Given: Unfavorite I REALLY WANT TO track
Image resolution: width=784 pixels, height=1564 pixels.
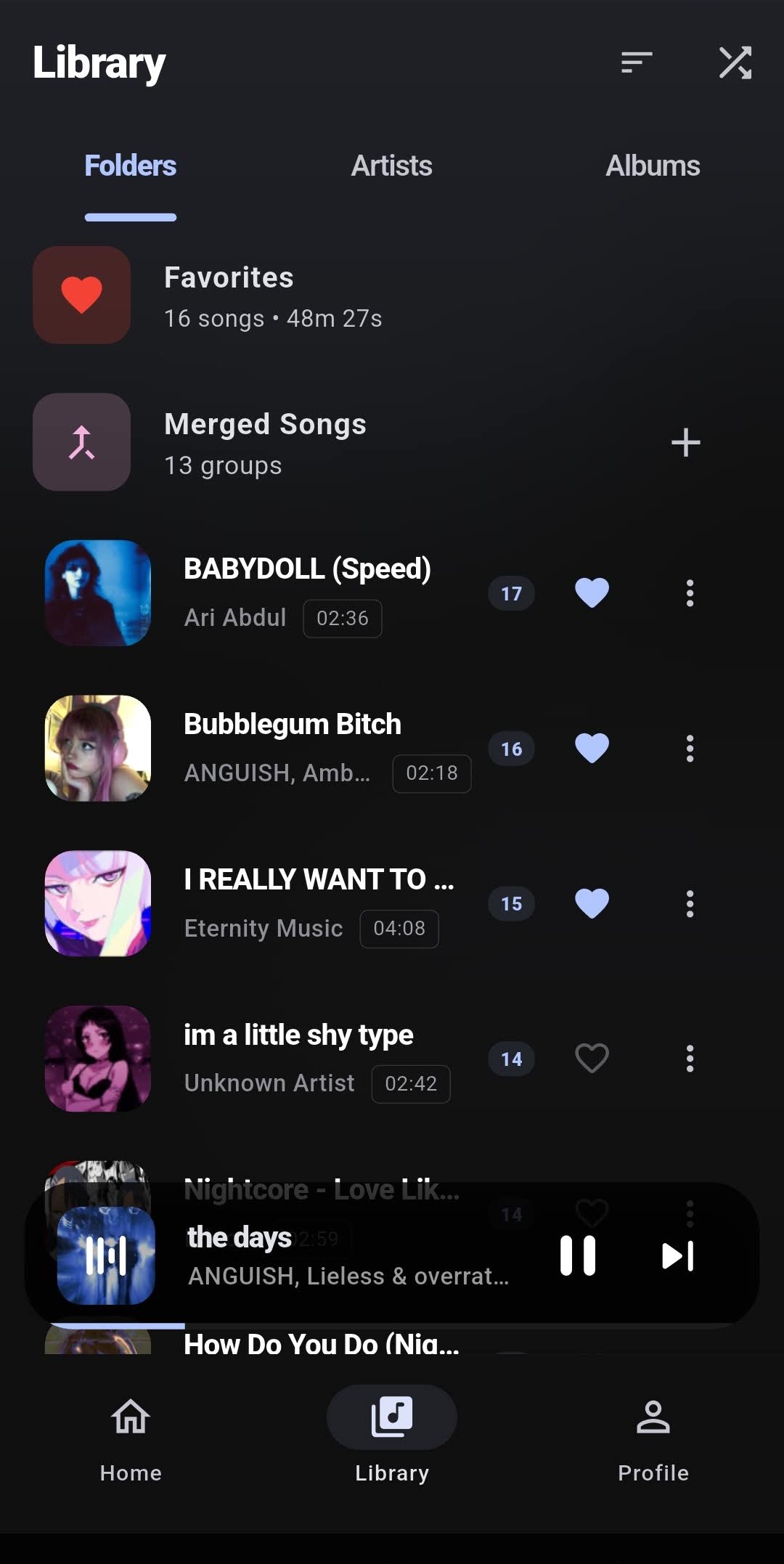Looking at the screenshot, I should [591, 903].
